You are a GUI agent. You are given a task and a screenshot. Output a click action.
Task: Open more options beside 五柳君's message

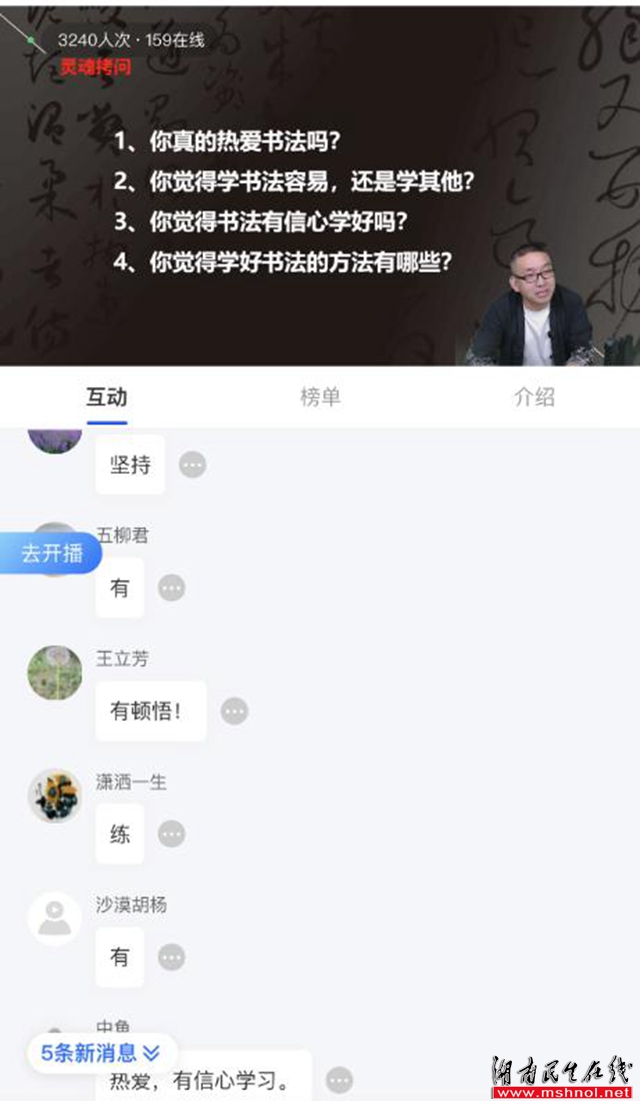172,588
